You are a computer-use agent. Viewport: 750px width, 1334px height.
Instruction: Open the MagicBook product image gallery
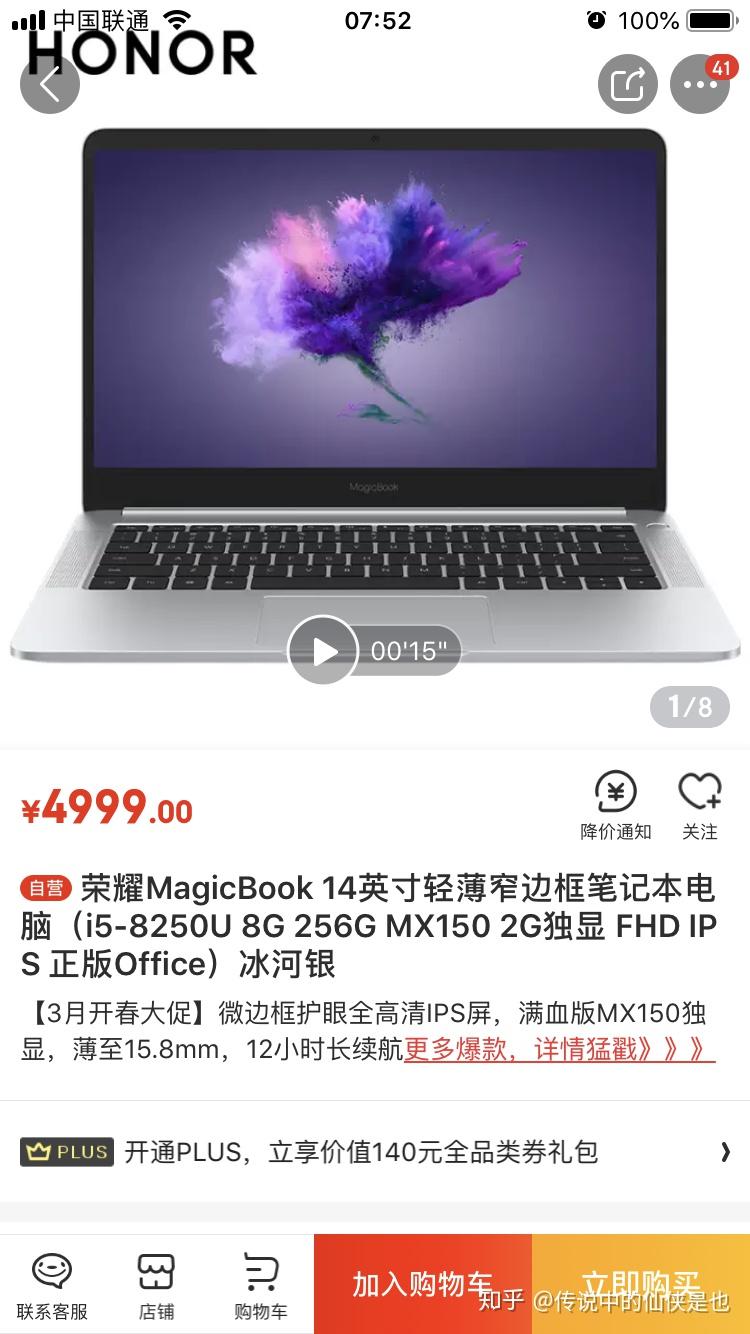[x=375, y=400]
